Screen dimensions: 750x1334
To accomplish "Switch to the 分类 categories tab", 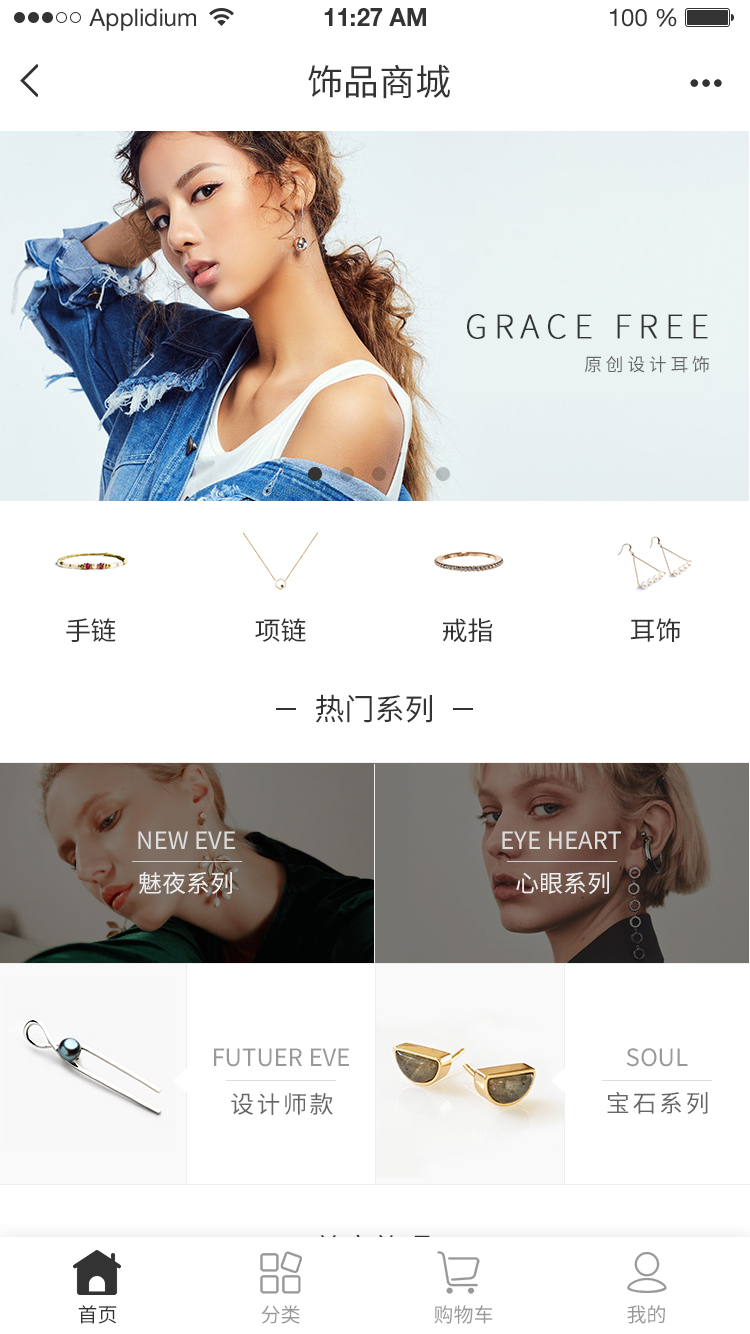I will tap(281, 1286).
